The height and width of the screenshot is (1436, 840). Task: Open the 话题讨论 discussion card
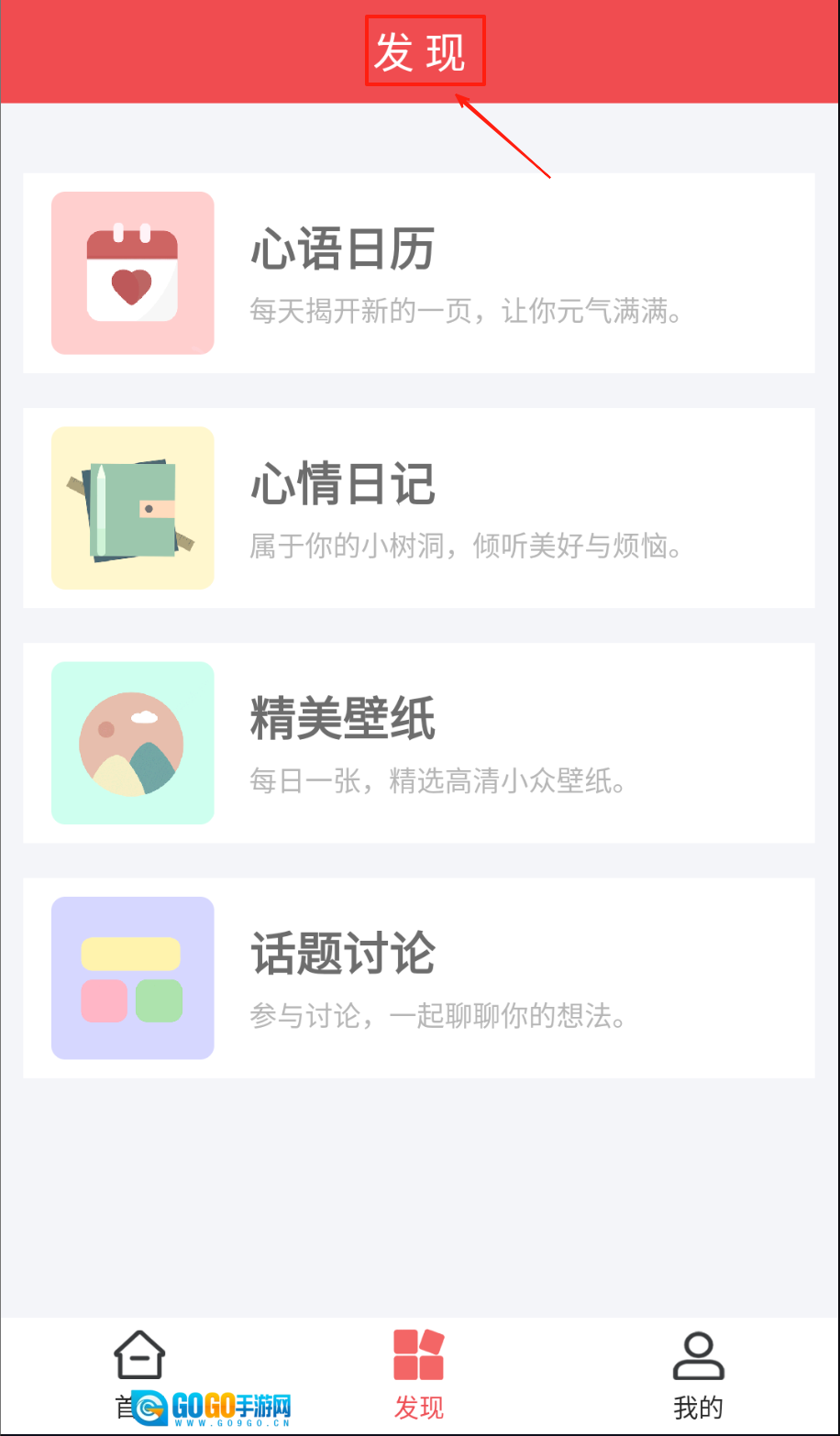click(x=418, y=978)
